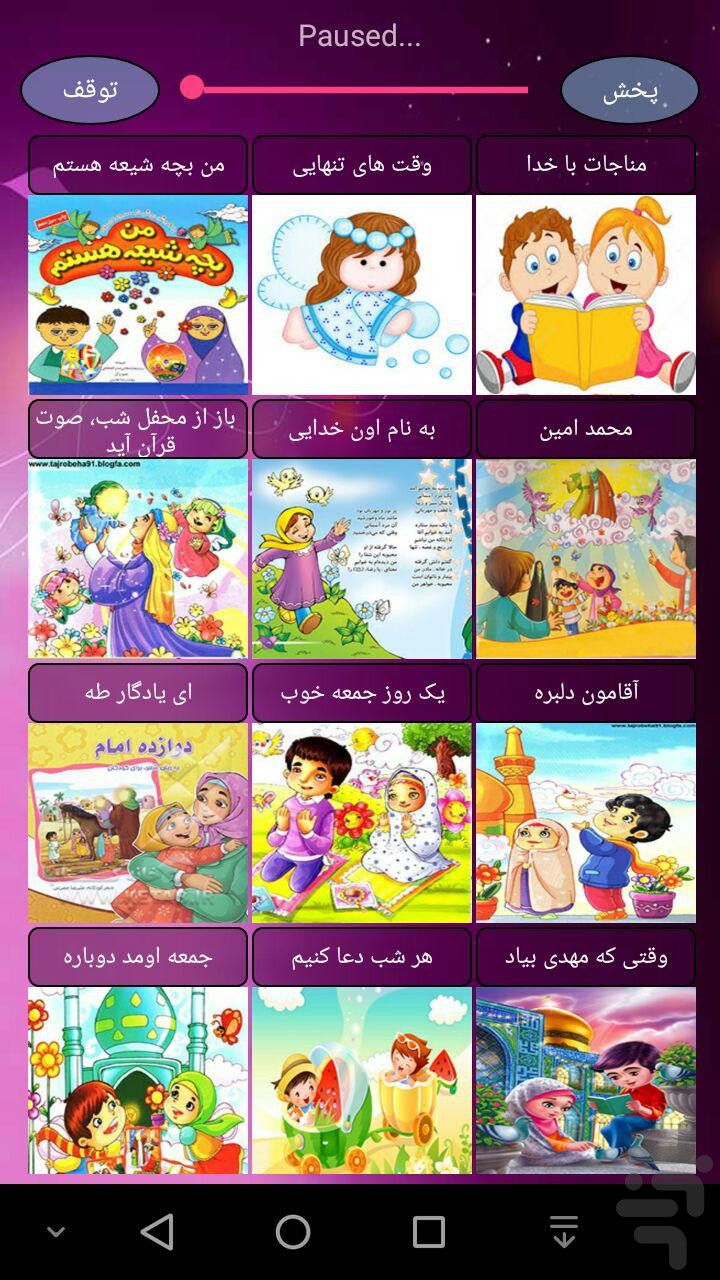Viewport: 720px width, 1280px height.
Task: Select the هر شب دعا کنیم song
Action: tap(362, 957)
